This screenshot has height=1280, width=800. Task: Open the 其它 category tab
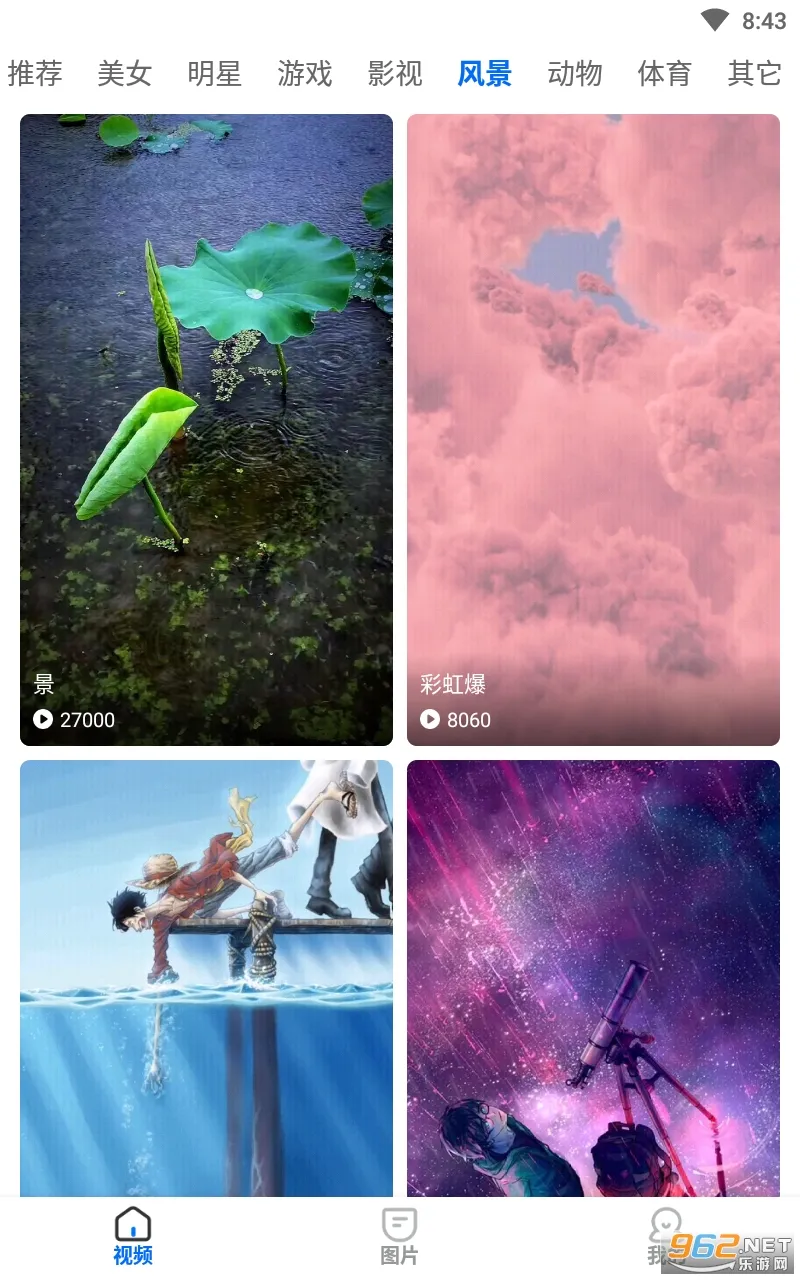[x=754, y=73]
